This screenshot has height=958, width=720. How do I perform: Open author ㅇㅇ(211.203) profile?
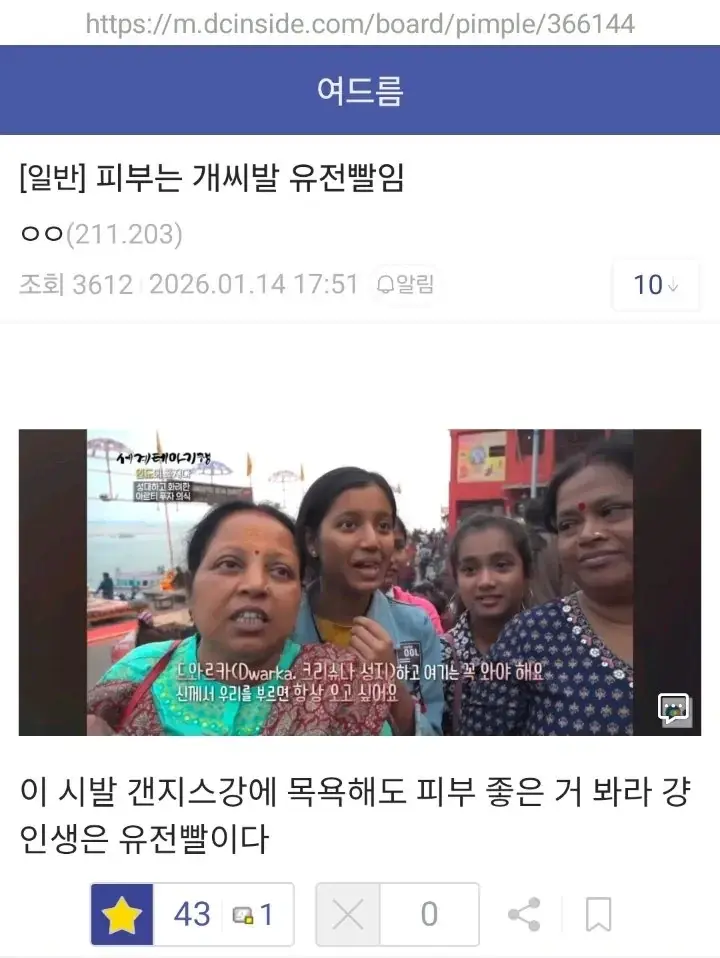tap(100, 235)
